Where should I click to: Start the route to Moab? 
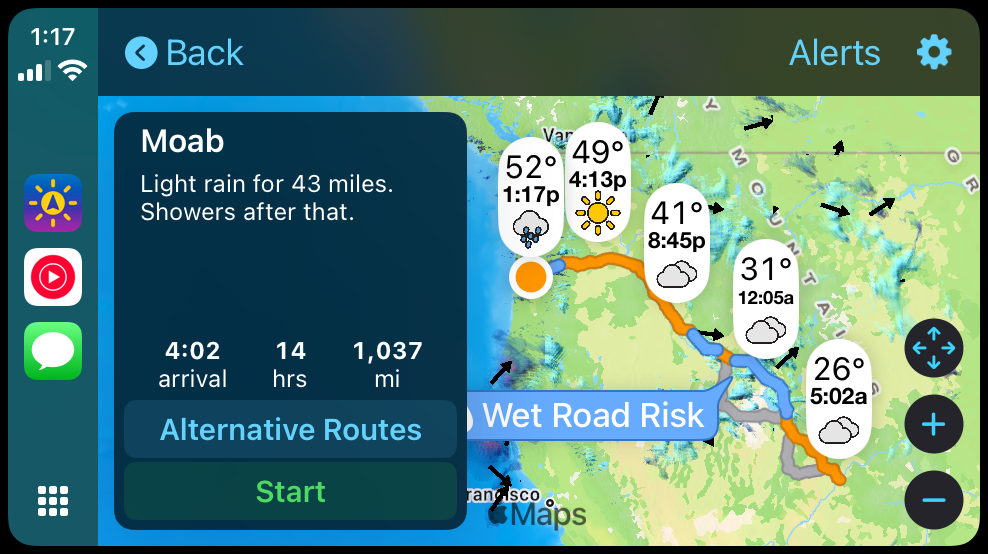290,492
